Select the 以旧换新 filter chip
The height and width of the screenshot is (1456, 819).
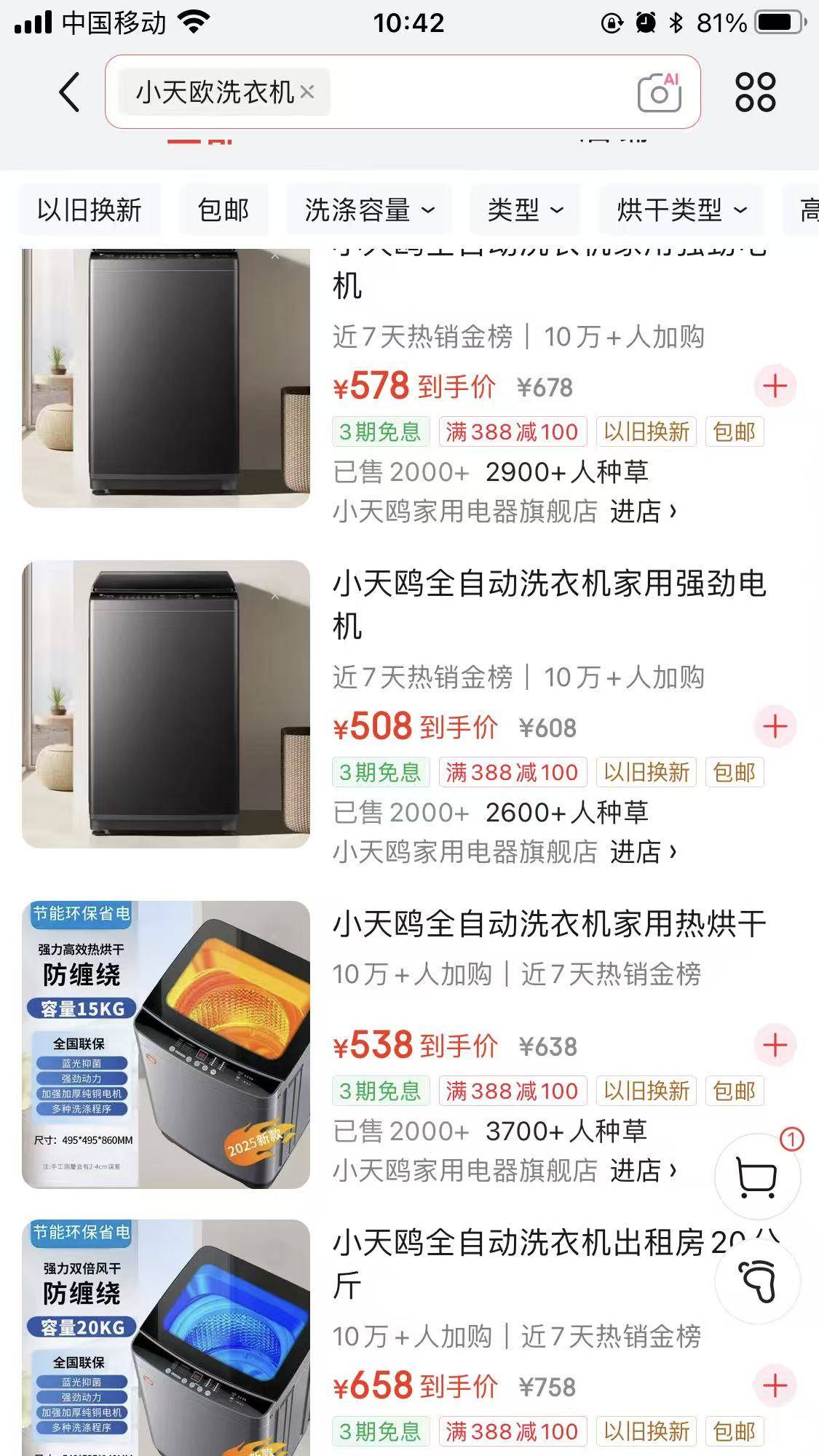click(89, 210)
